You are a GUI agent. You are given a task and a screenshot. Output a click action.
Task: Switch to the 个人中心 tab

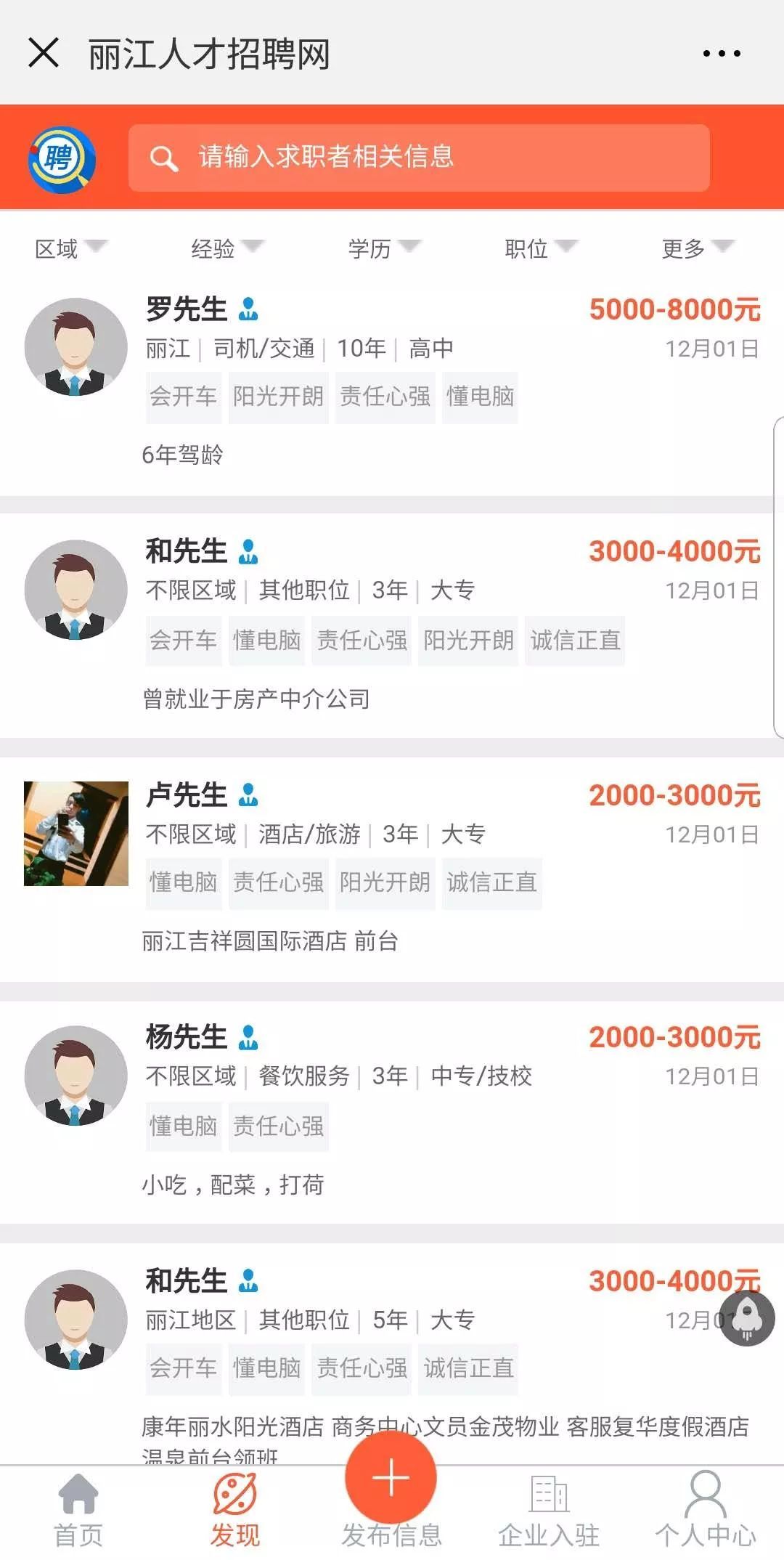point(706,1512)
